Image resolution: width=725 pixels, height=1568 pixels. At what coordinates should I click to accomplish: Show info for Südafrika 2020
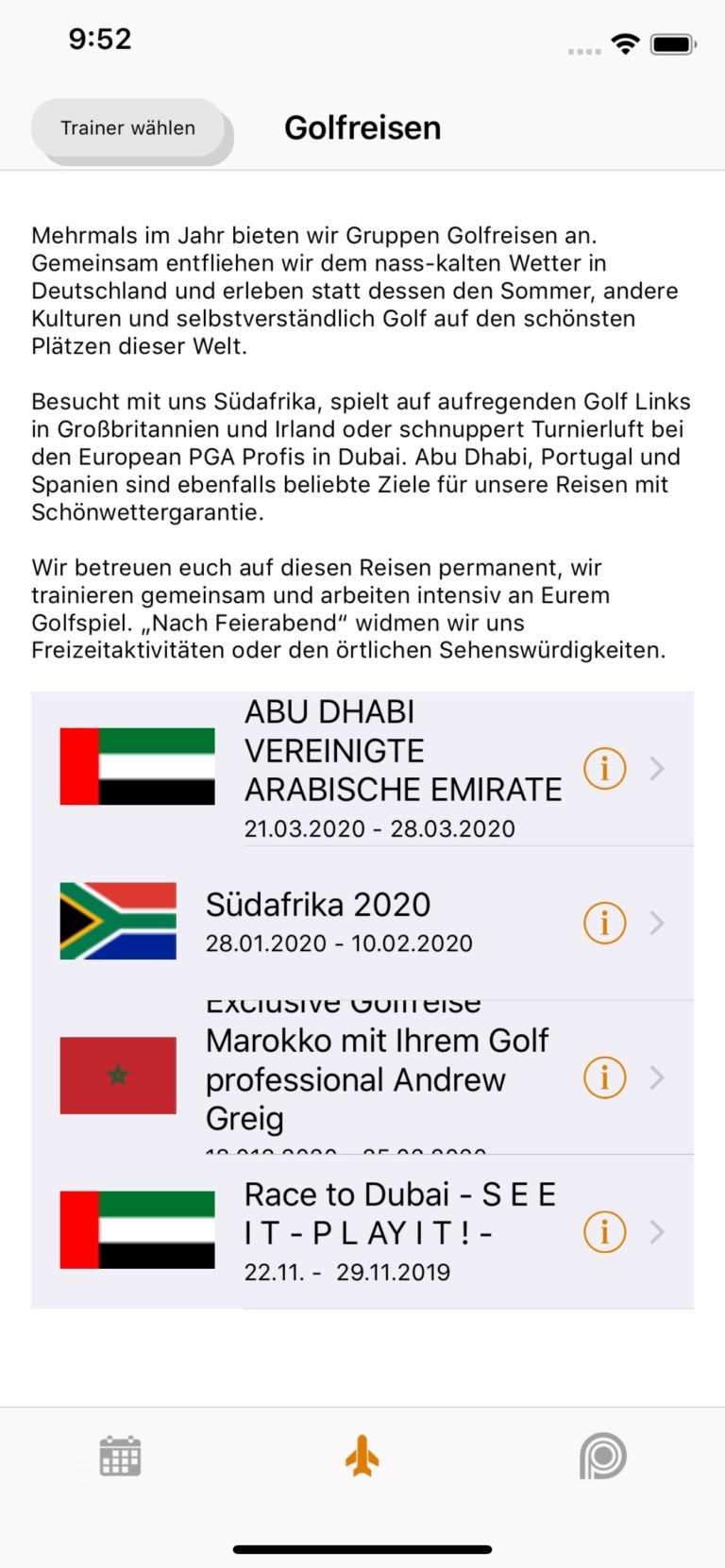[604, 922]
